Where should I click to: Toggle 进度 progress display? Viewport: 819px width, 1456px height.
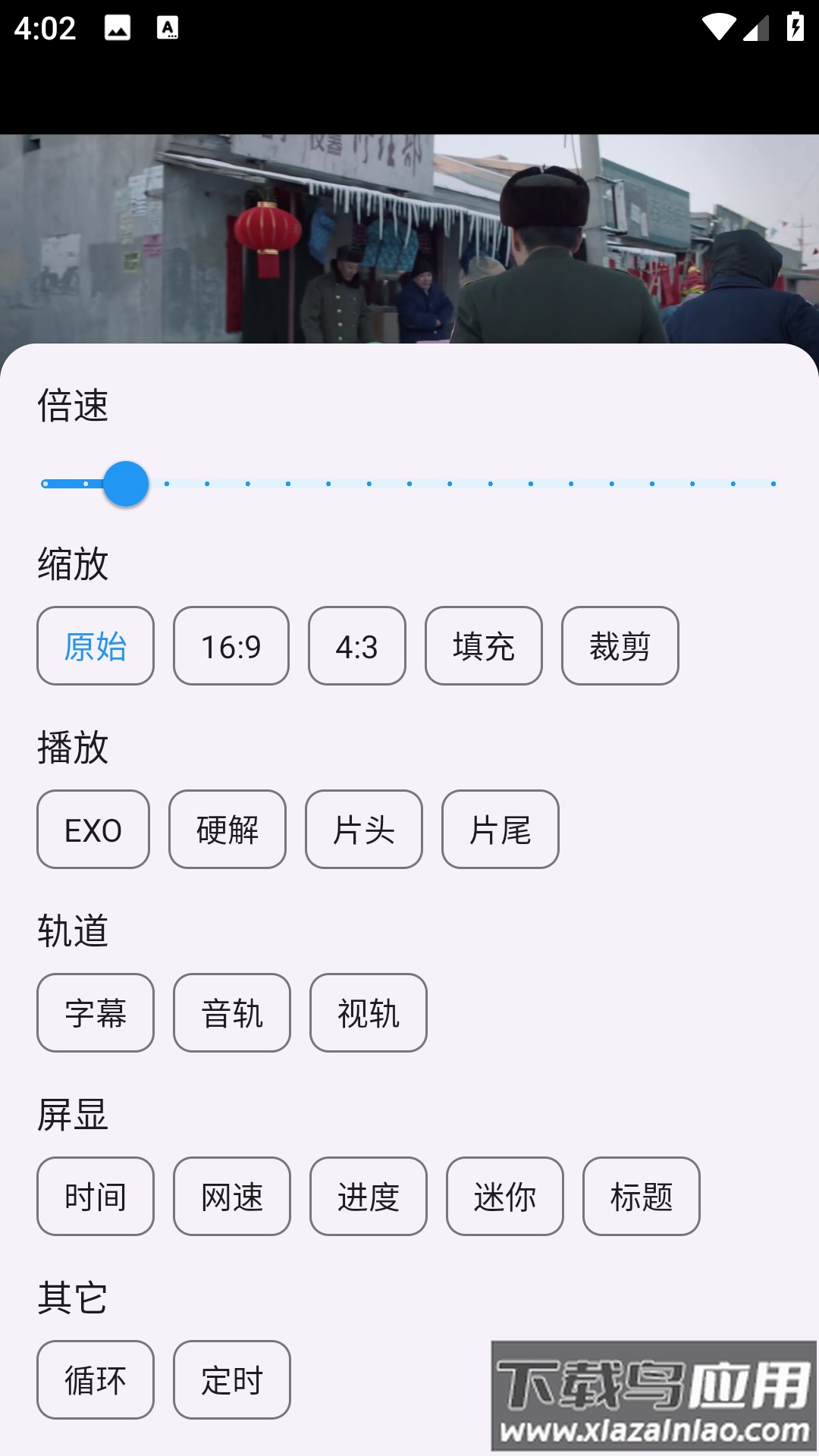[369, 1197]
